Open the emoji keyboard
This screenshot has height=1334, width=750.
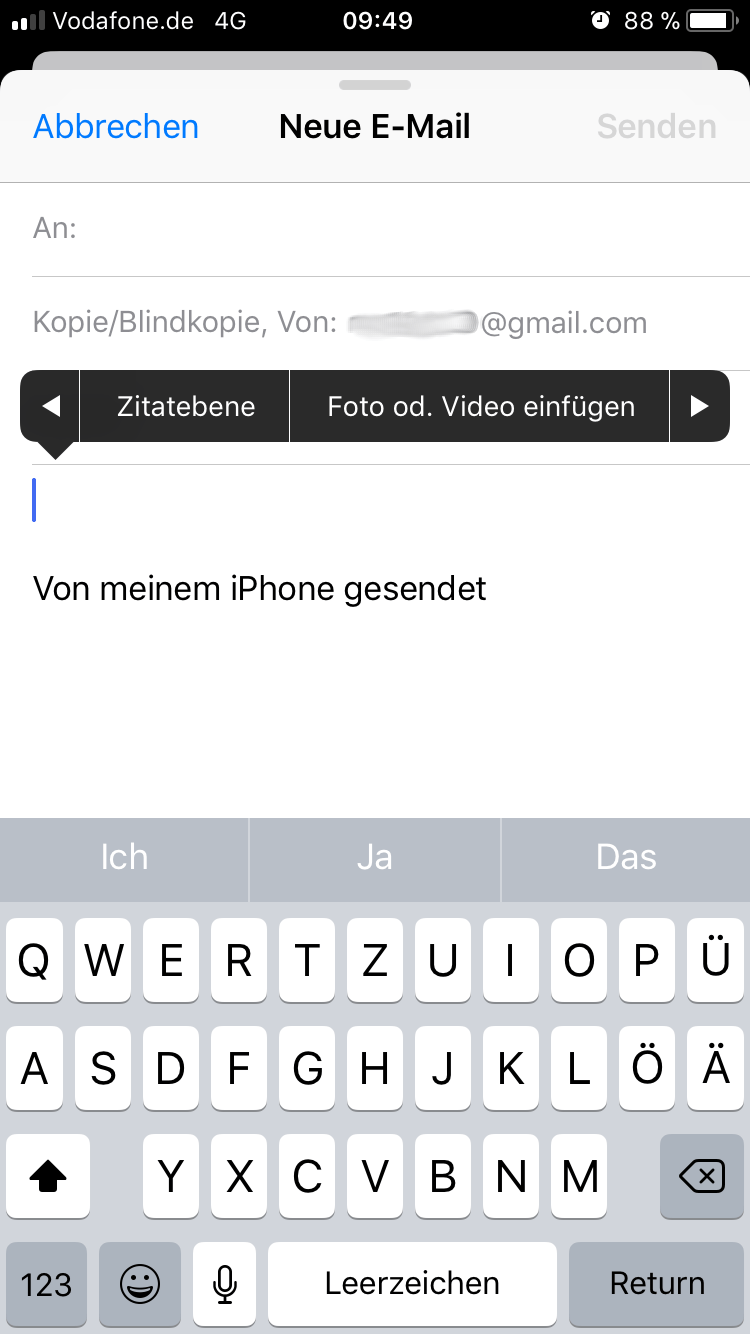coord(140,1284)
